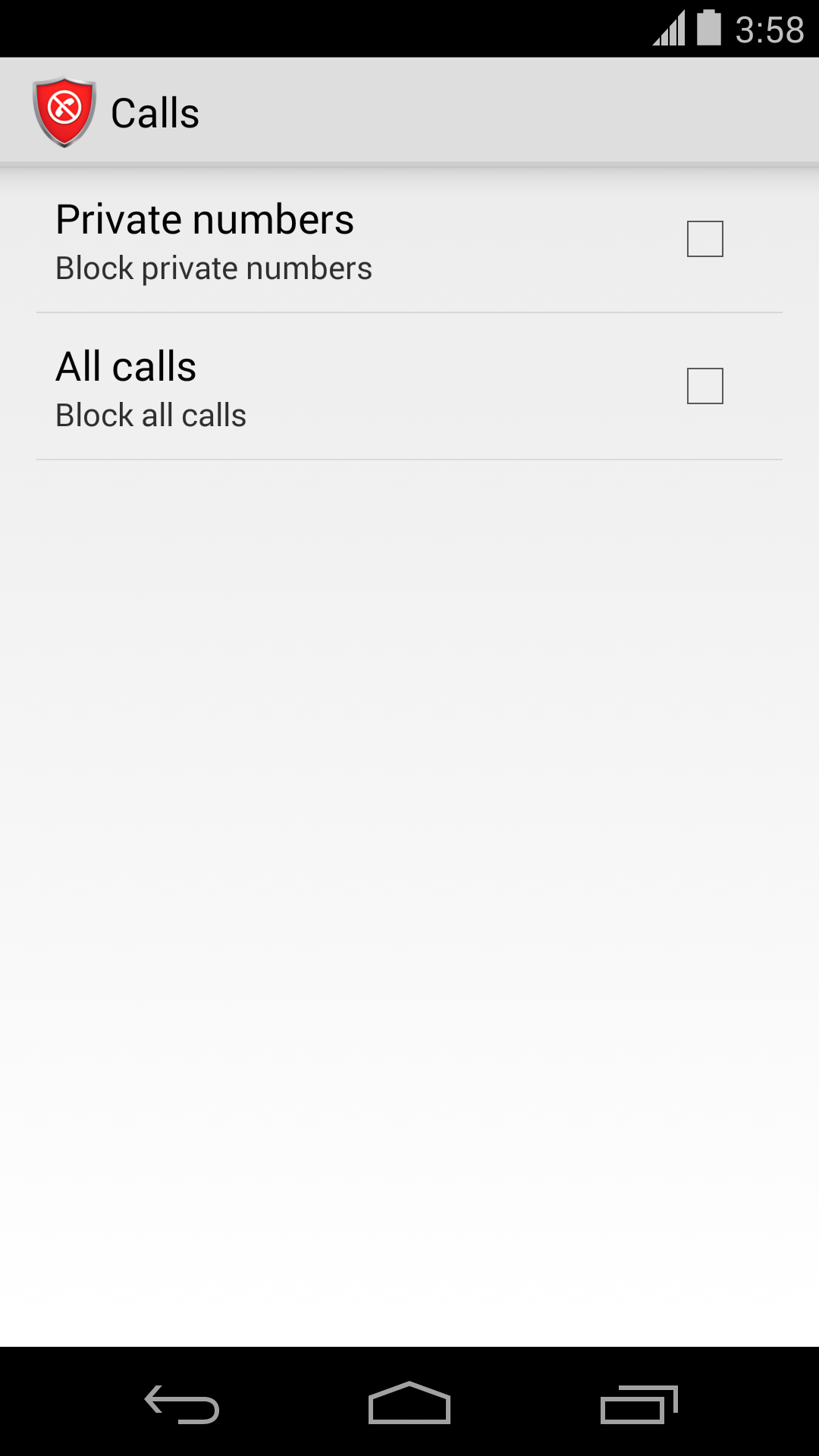Screen dimensions: 819x1456
Task: Tap the signal strength icon in status bar
Action: tap(667, 29)
